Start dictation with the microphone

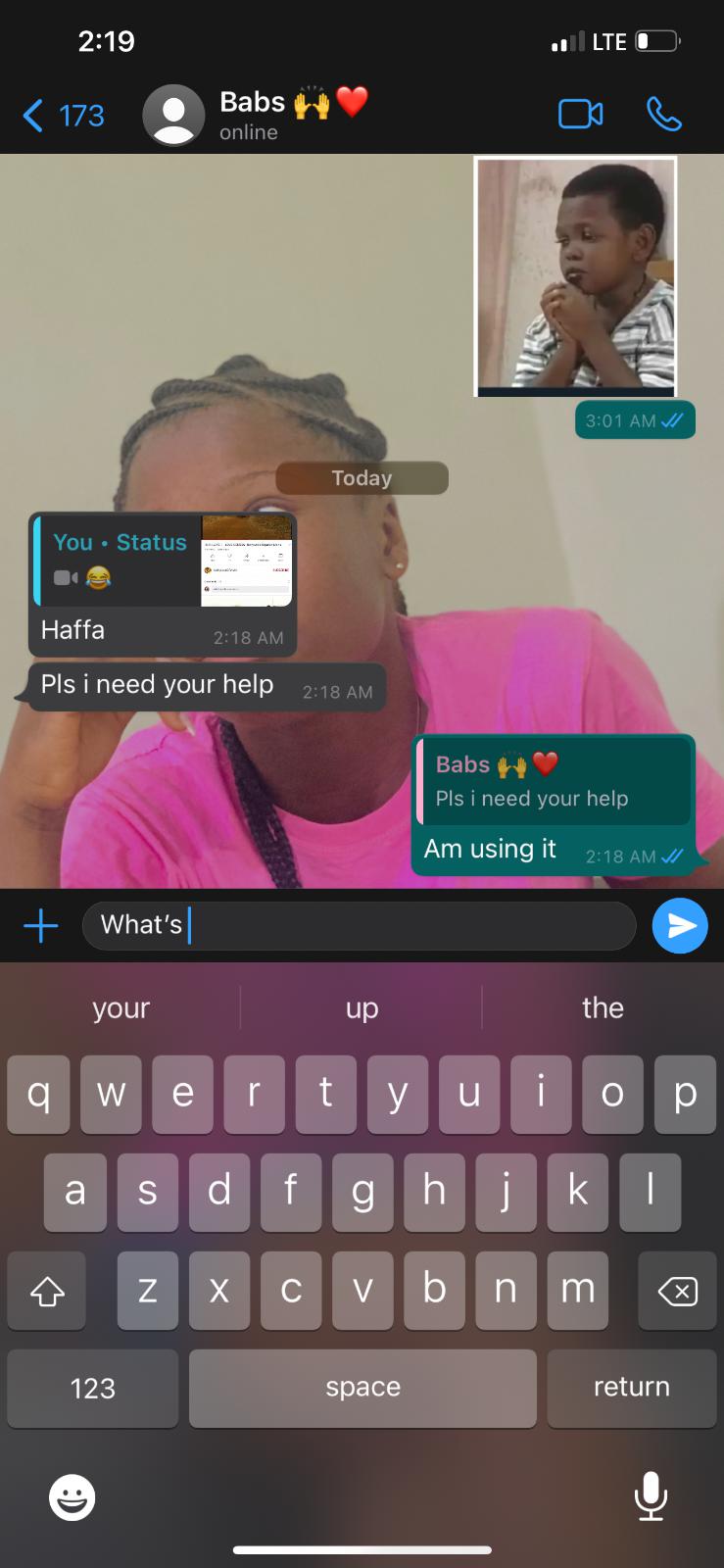click(650, 1496)
